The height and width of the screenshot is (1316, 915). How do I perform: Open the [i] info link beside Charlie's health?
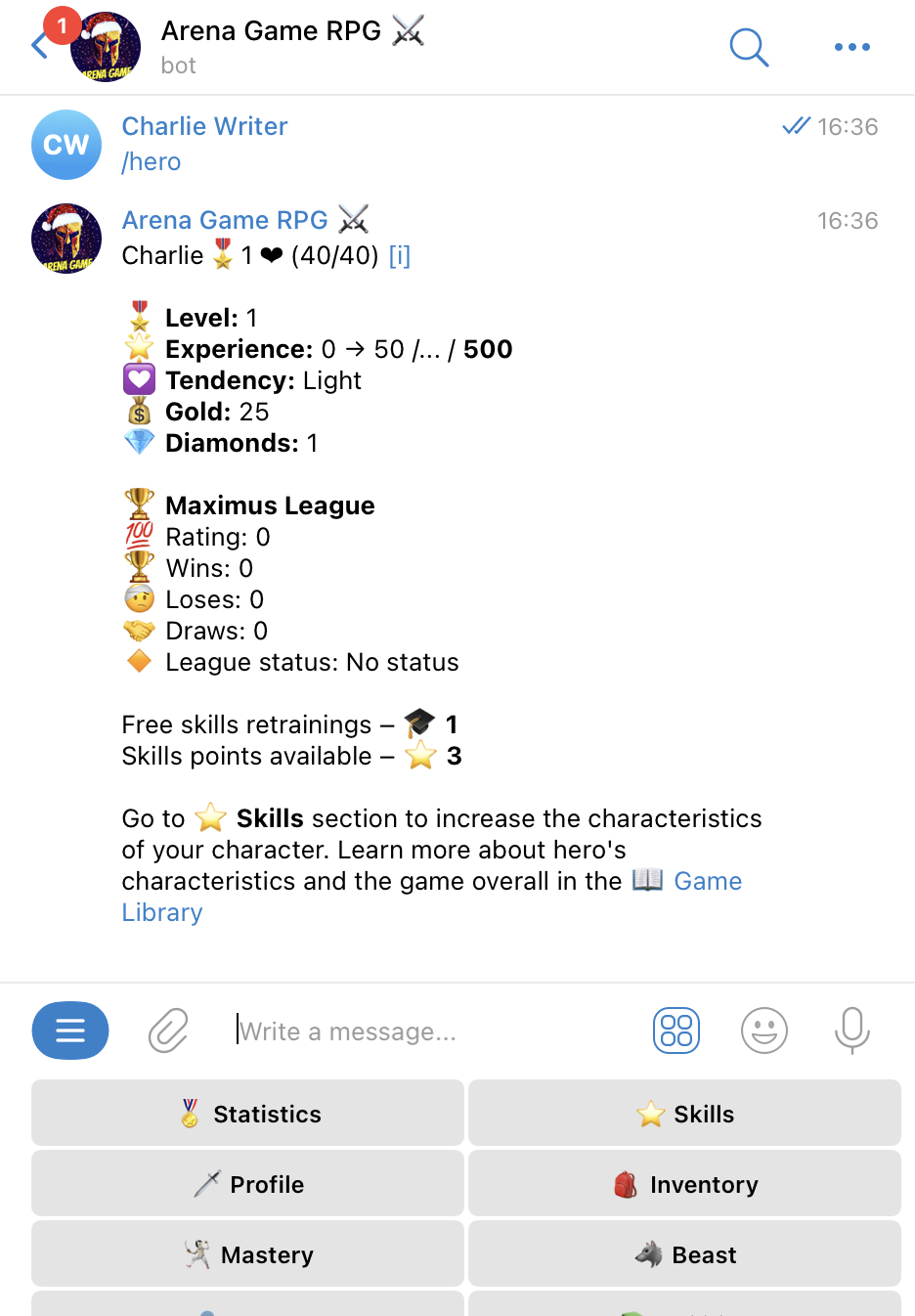point(399,255)
